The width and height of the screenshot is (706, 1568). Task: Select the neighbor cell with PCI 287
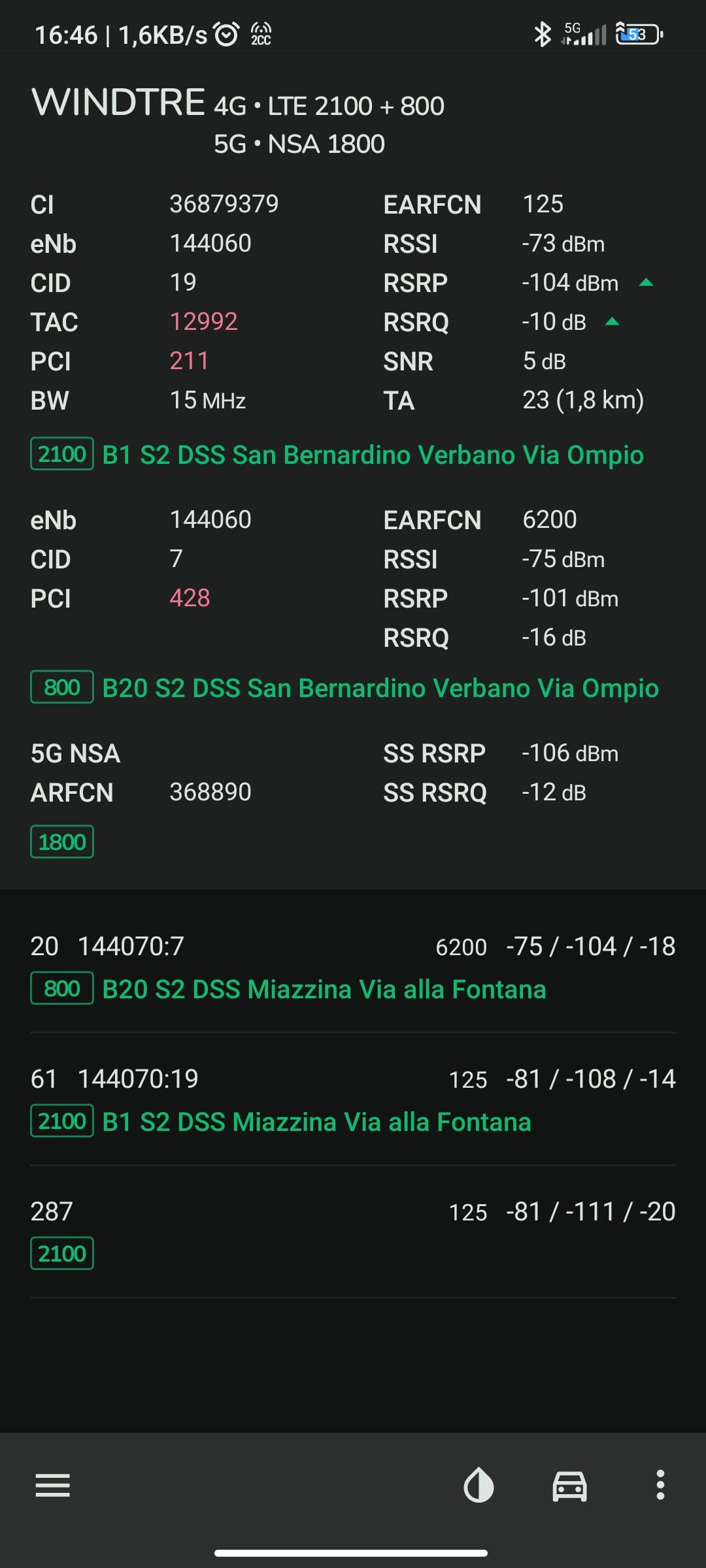point(353,1232)
